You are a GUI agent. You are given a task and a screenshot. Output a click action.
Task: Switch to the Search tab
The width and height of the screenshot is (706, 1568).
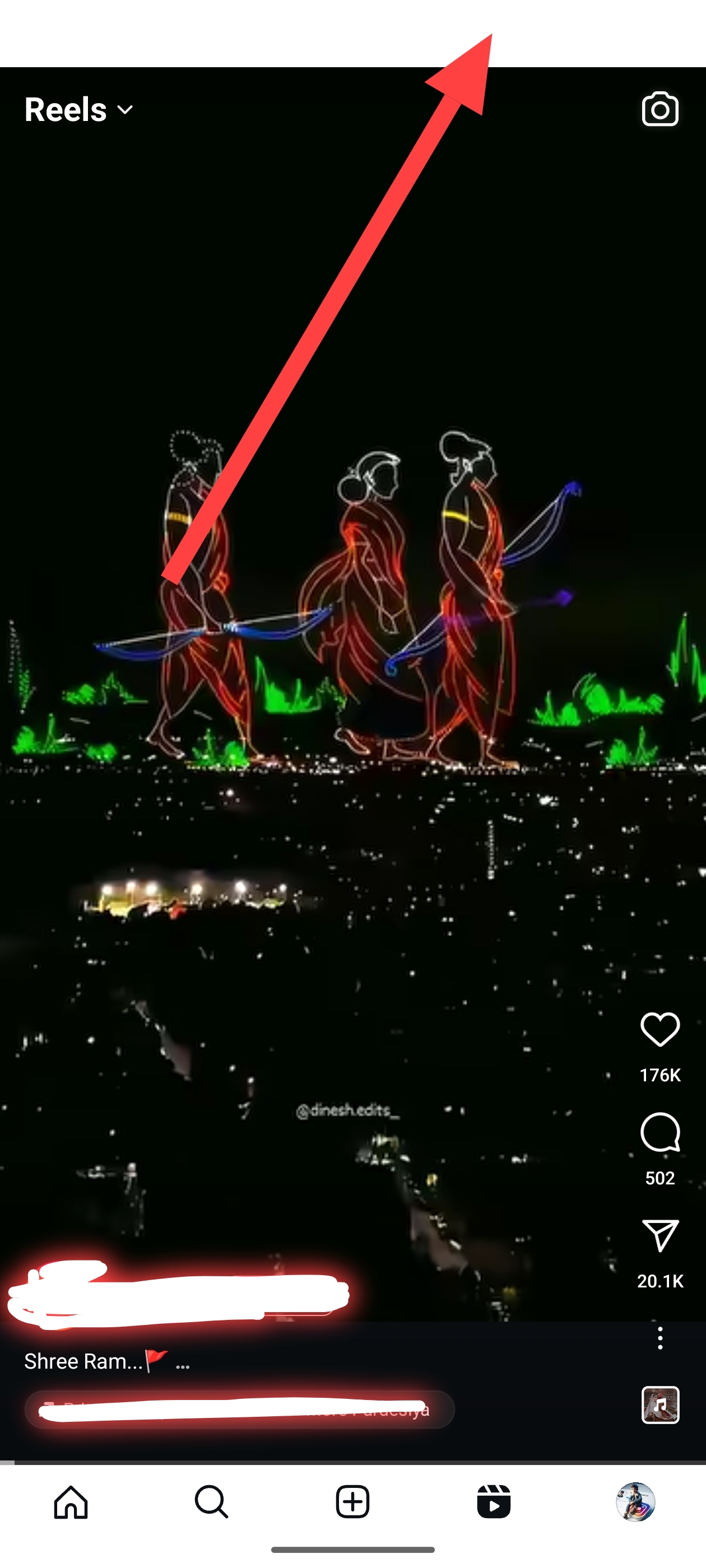tap(211, 1502)
